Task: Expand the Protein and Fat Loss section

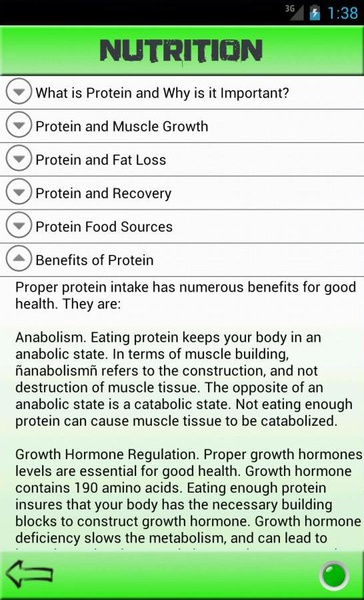Action: [182, 160]
